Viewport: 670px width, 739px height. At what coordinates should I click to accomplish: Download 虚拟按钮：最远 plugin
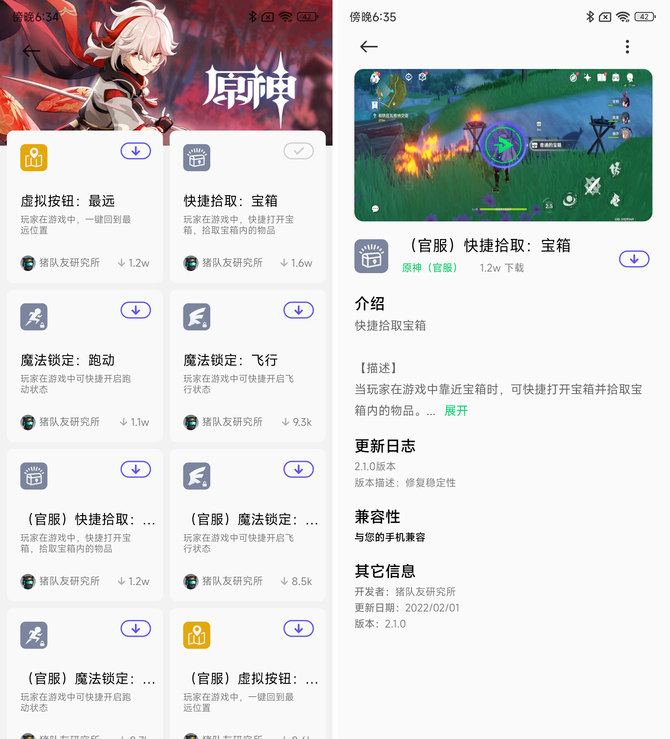(x=135, y=151)
